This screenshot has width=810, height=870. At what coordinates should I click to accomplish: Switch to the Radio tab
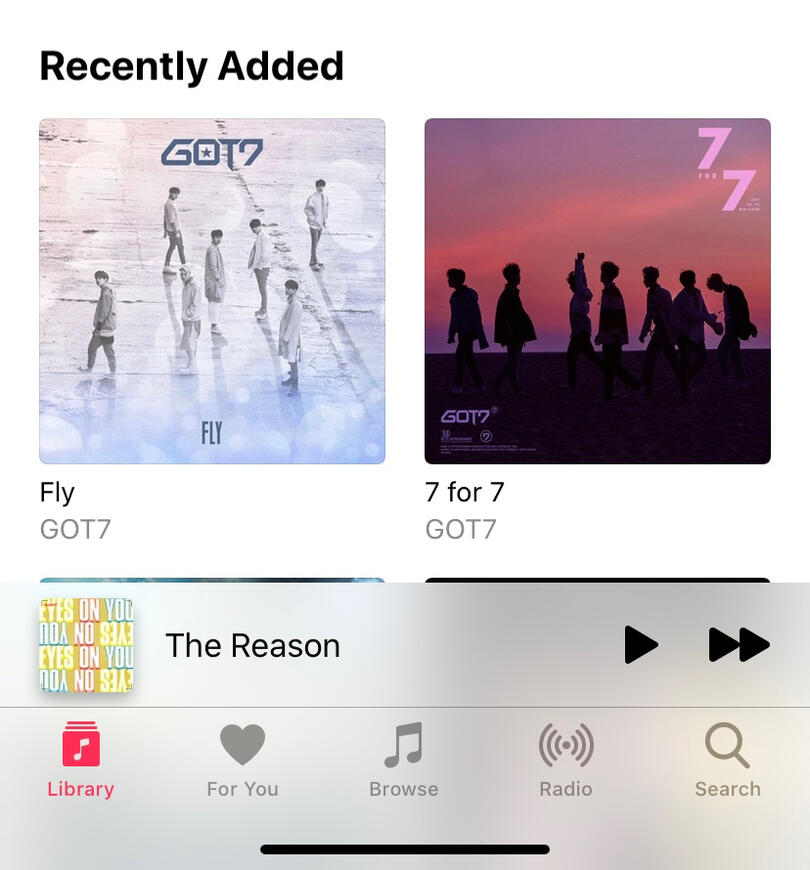coord(566,760)
